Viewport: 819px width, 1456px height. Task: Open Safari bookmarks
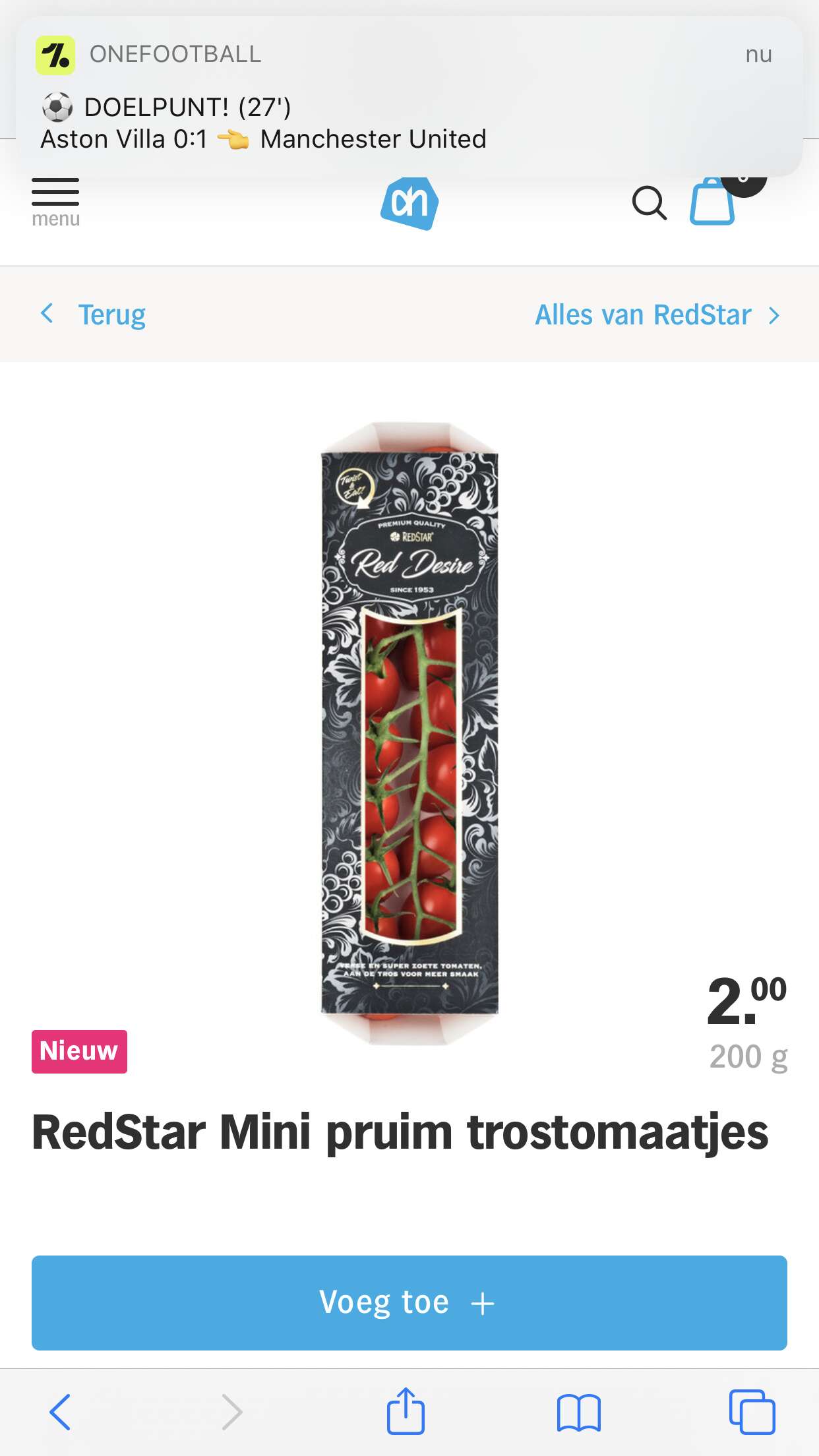[x=578, y=1412]
